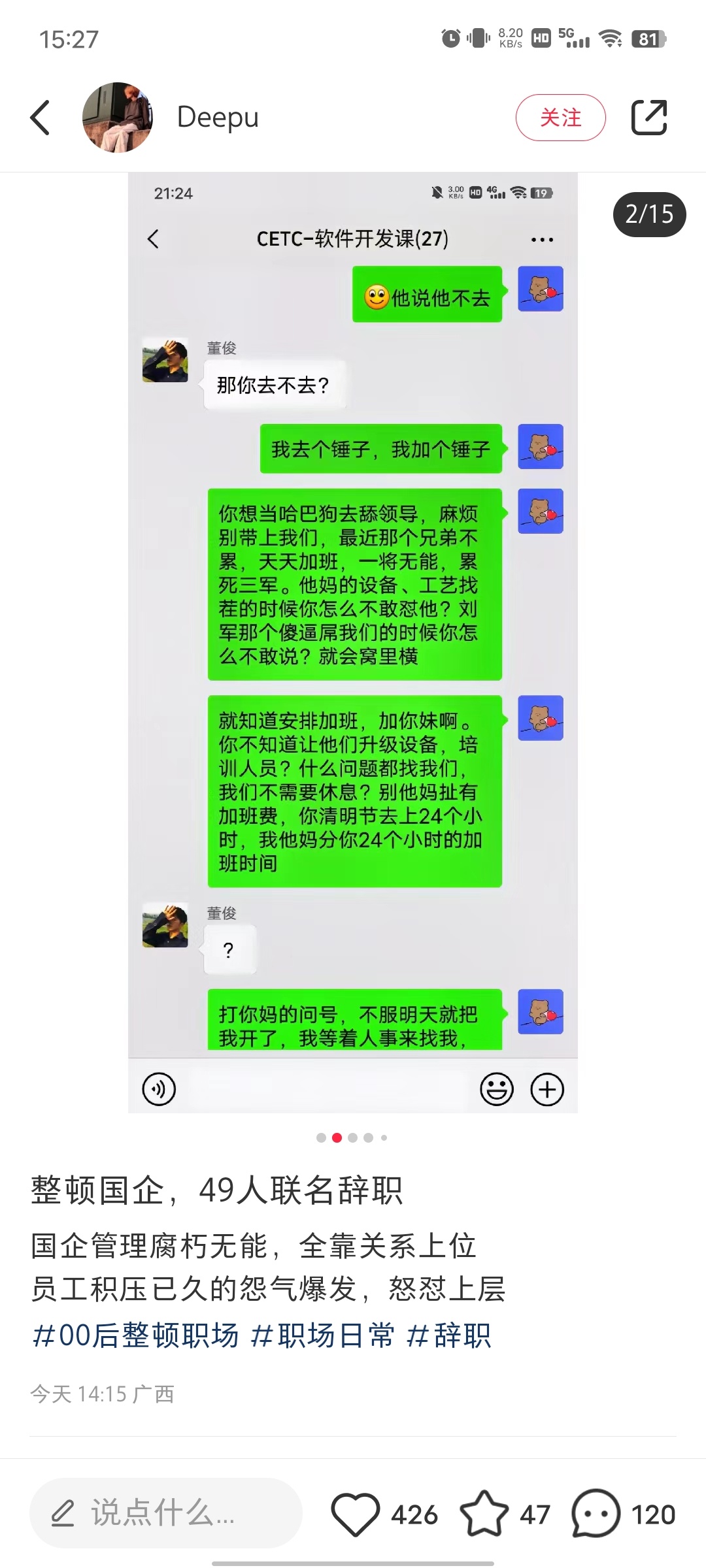
Task: Follow Deepu with the 关注 button
Action: click(x=560, y=118)
